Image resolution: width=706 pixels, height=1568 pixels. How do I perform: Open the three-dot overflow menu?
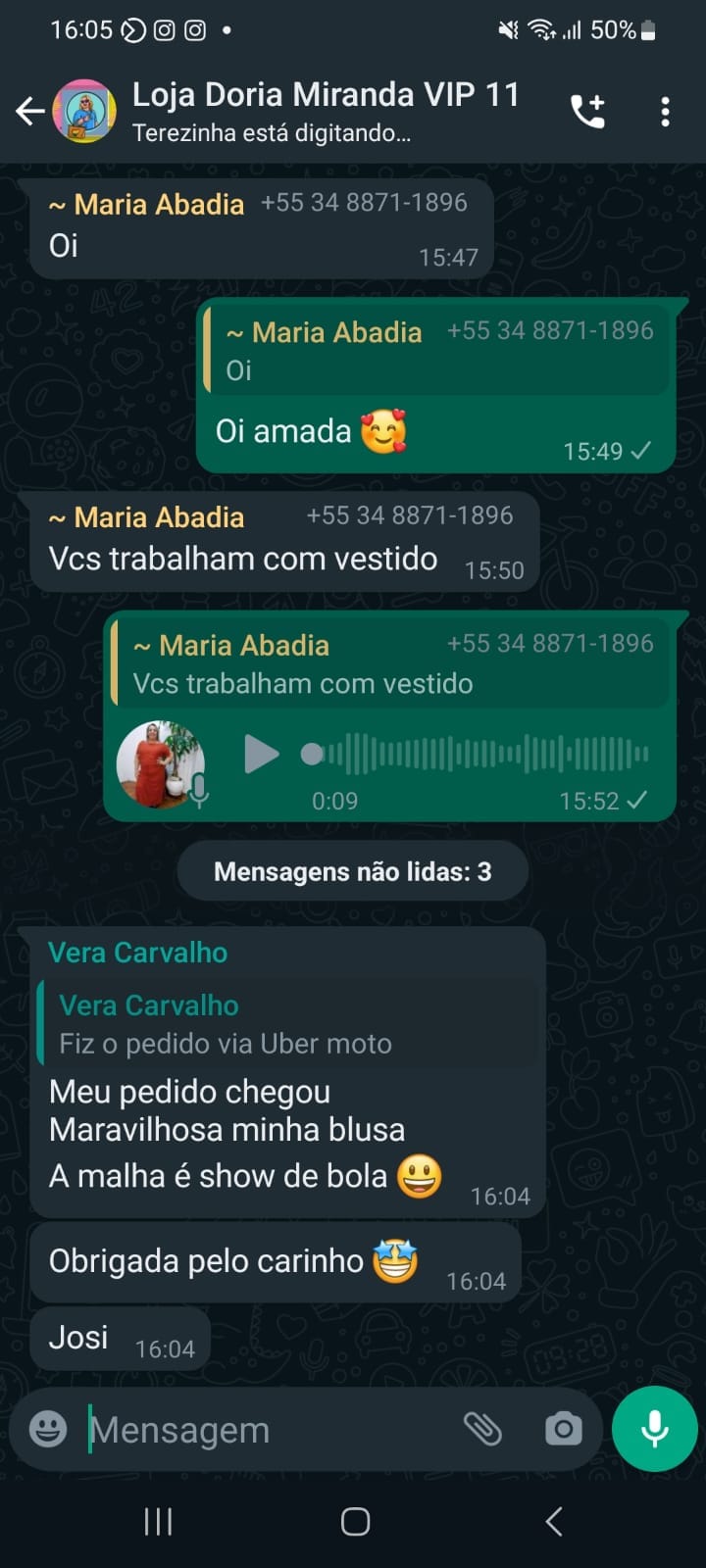[666, 111]
